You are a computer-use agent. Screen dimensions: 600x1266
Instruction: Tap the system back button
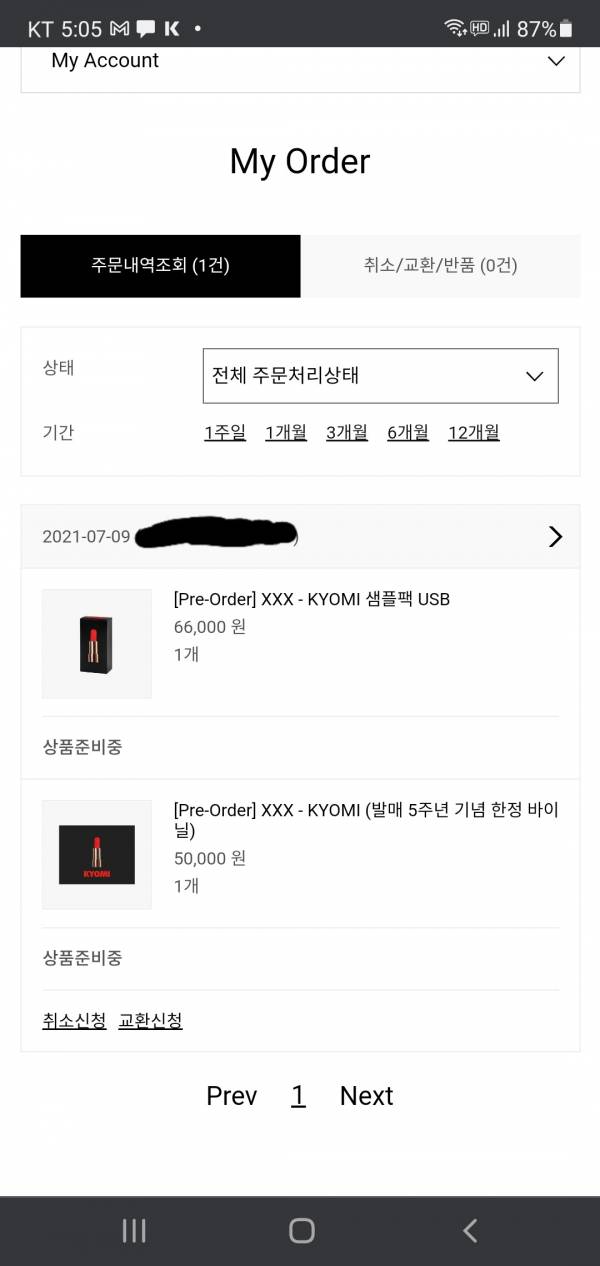point(470,1231)
